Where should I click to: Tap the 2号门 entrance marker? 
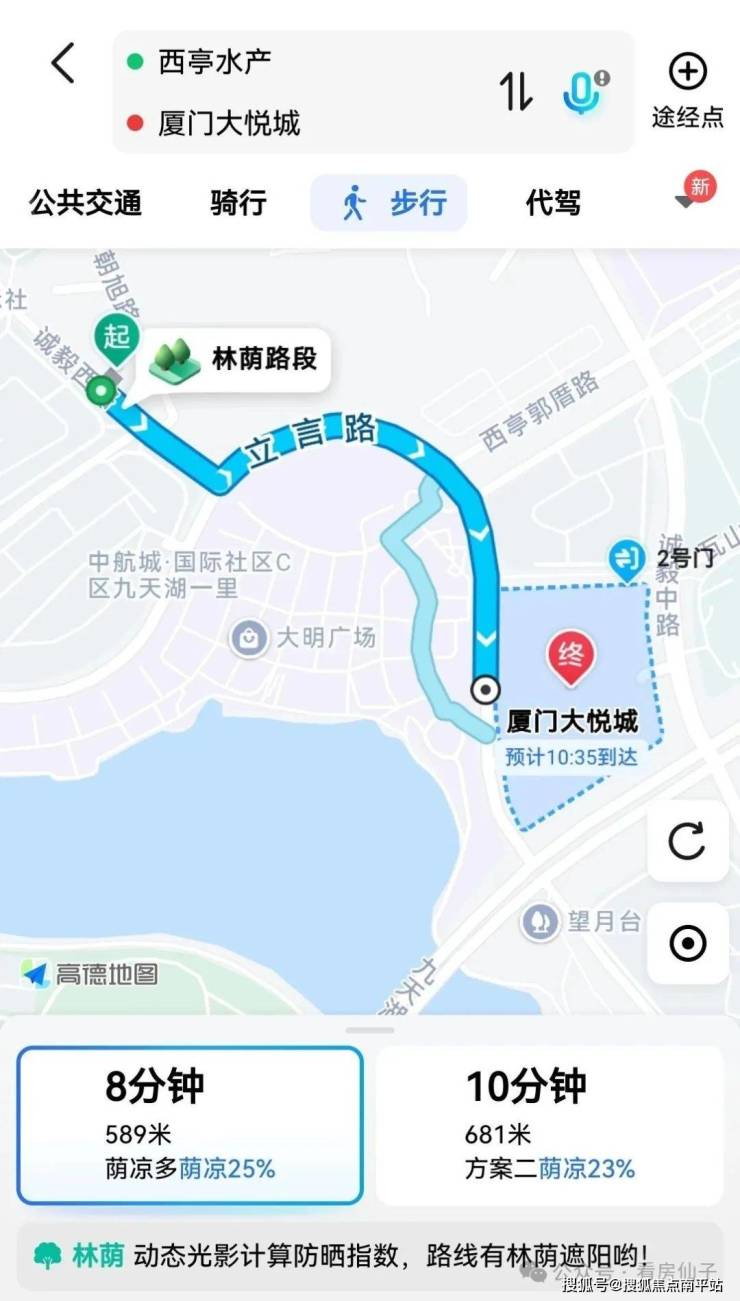click(x=629, y=558)
